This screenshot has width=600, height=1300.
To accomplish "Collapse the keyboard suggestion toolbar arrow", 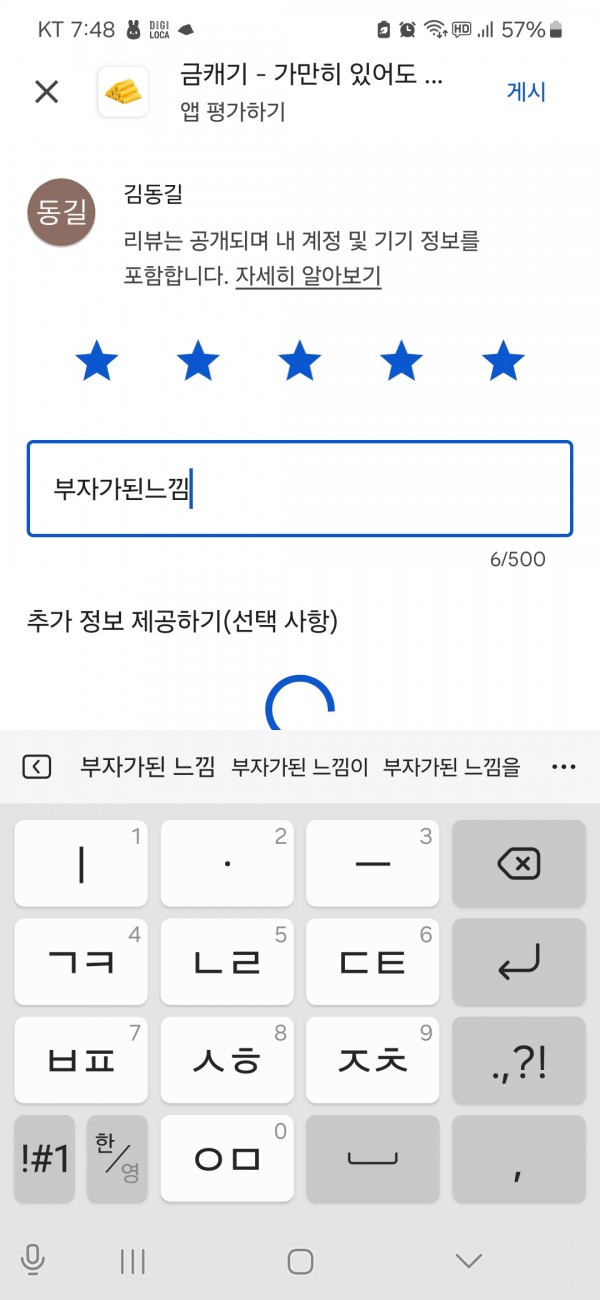I will 37,767.
